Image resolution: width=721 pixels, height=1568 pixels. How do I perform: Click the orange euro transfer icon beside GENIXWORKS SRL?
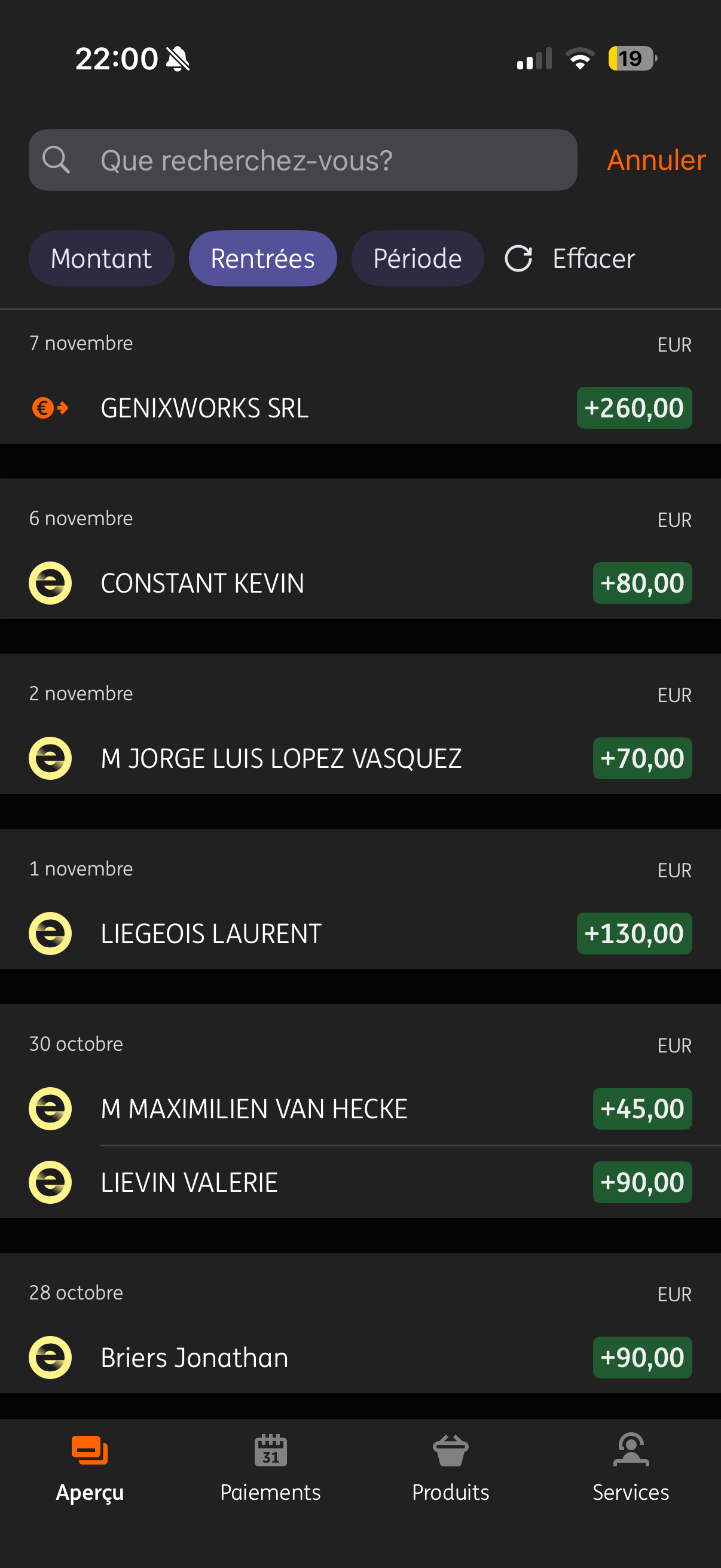[x=50, y=407]
